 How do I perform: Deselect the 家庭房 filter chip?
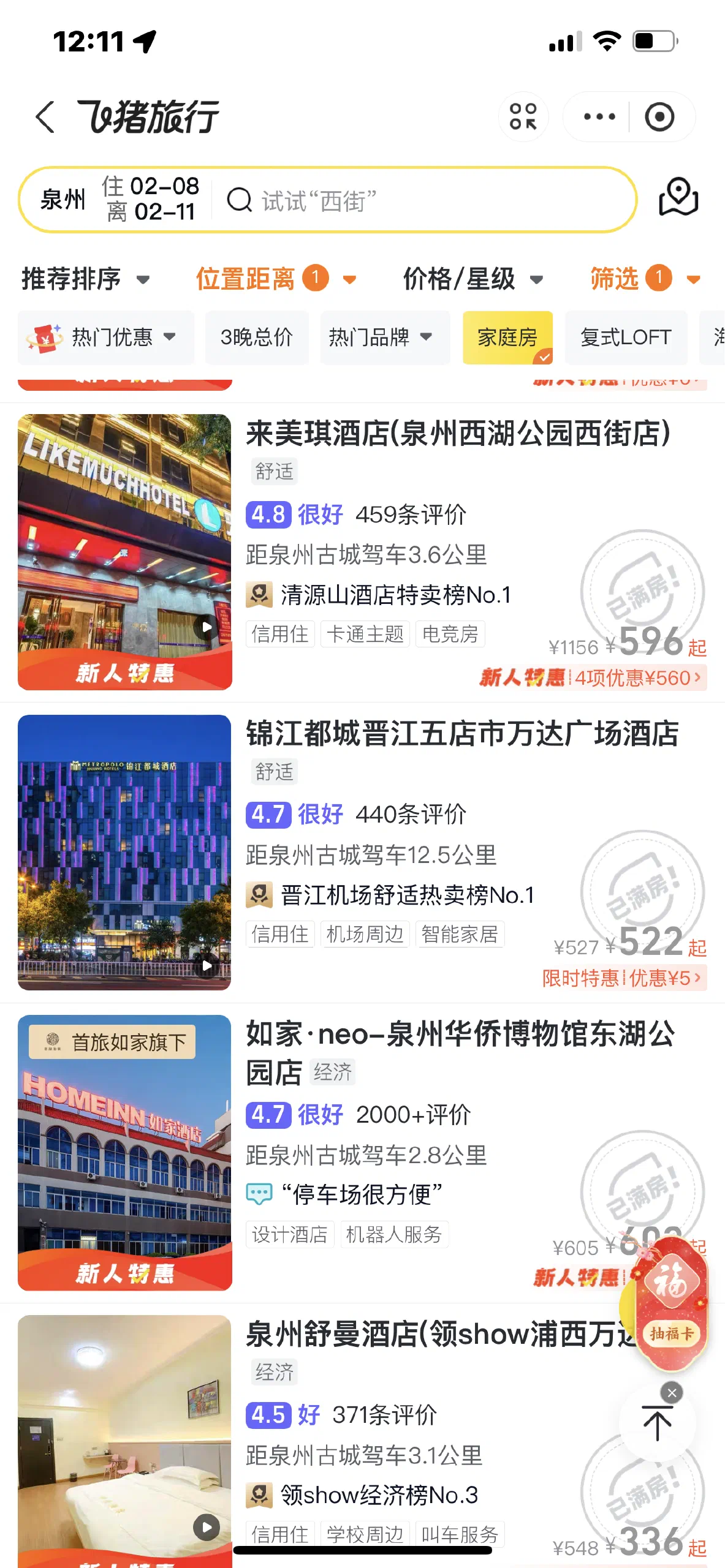pyautogui.click(x=507, y=337)
